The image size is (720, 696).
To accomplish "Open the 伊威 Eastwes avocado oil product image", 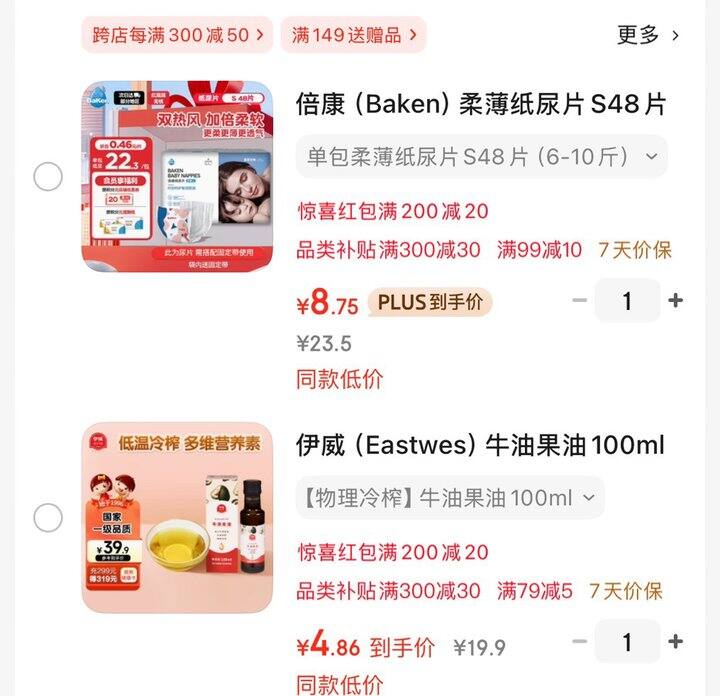I will [x=177, y=518].
